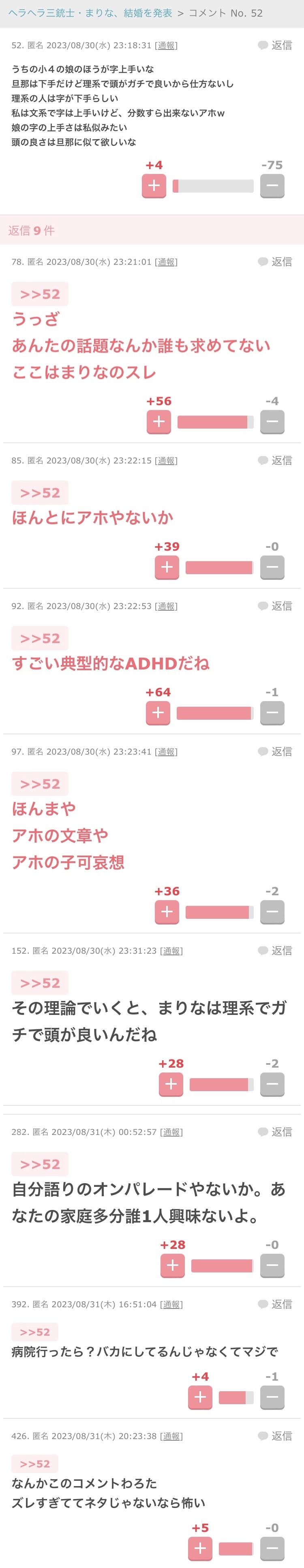Report comment 92 via 通報
This screenshot has height=1568, width=304.
[x=166, y=606]
